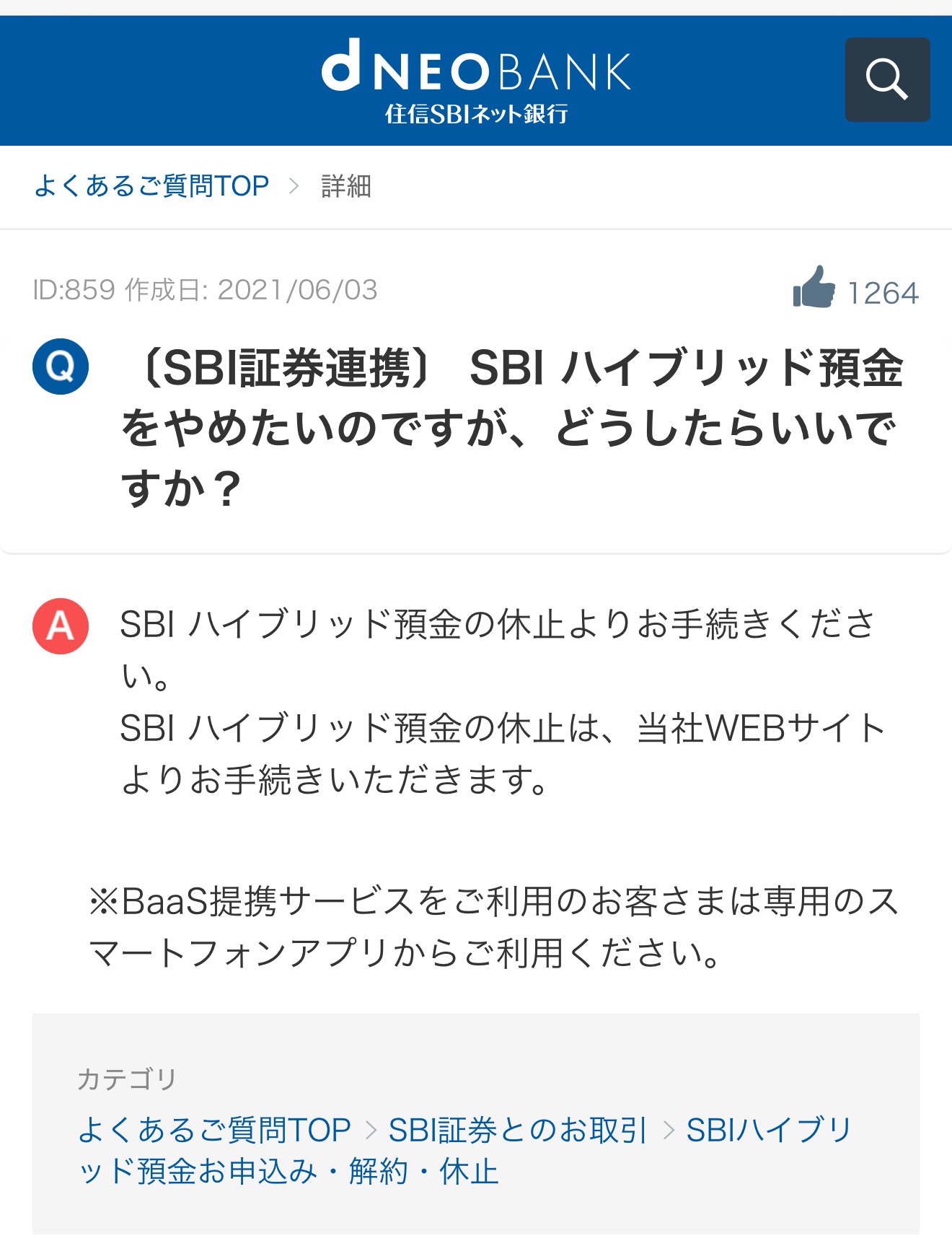The width and height of the screenshot is (952, 1259).
Task: Tap the thumbs-up helpful icon
Action: click(x=814, y=288)
